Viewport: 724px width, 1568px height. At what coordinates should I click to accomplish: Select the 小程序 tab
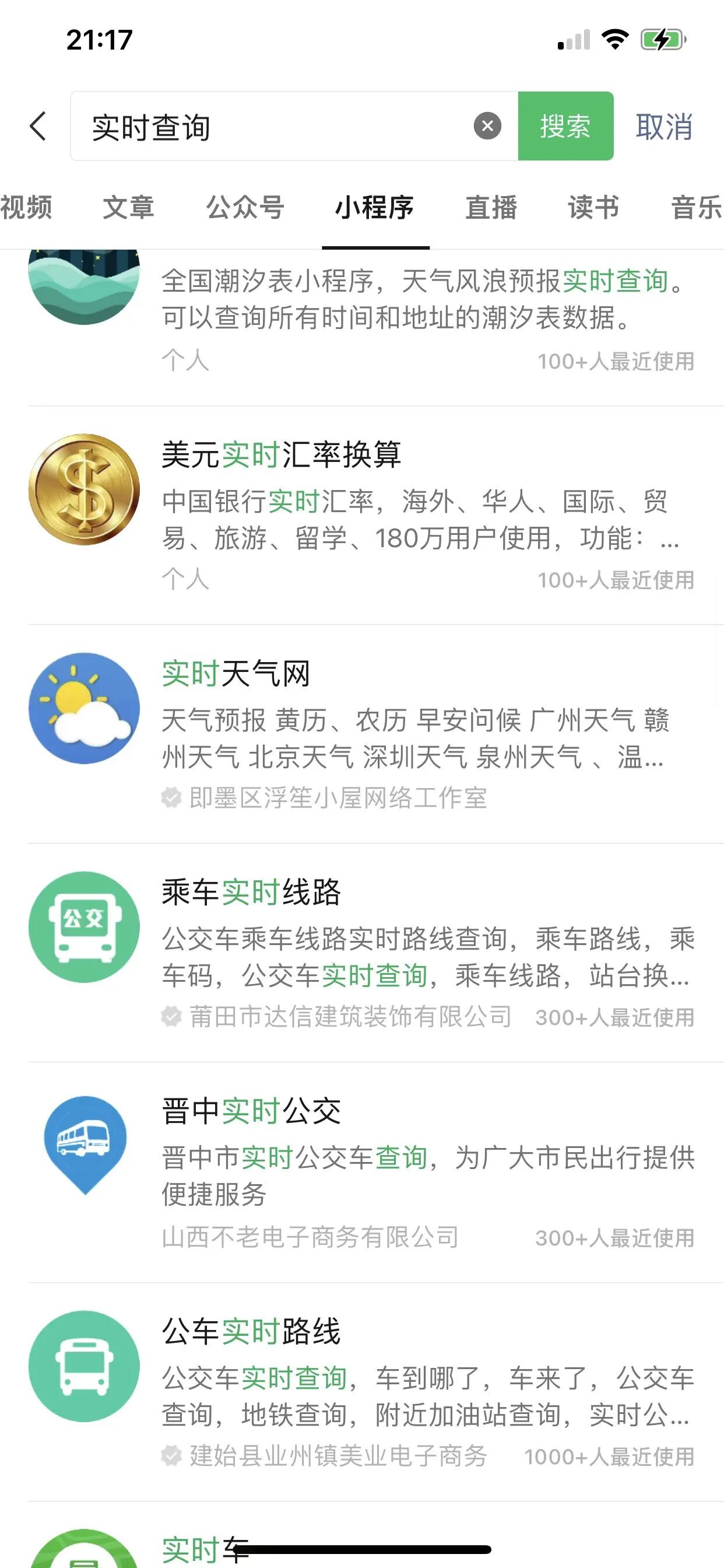[375, 208]
